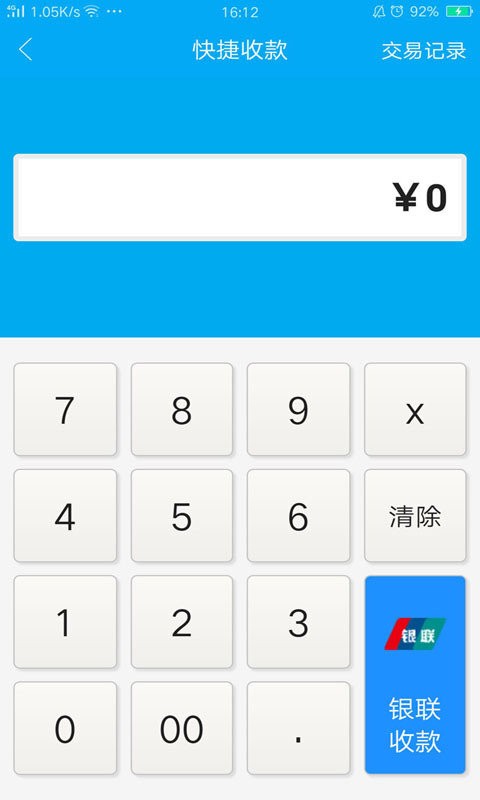
Task: Start 银联收款 UnionPay collection
Action: 415,675
